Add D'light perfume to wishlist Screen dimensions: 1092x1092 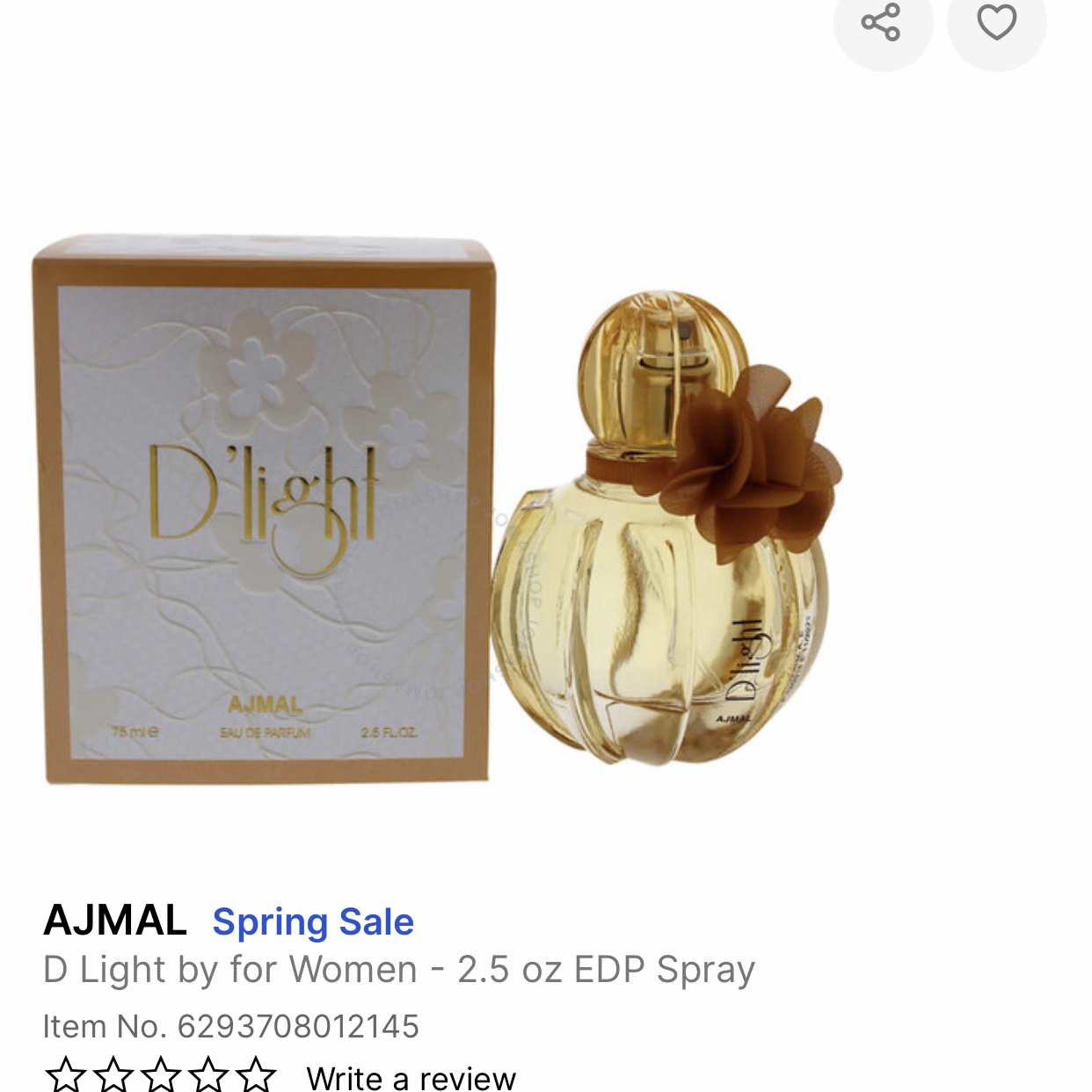(x=996, y=23)
